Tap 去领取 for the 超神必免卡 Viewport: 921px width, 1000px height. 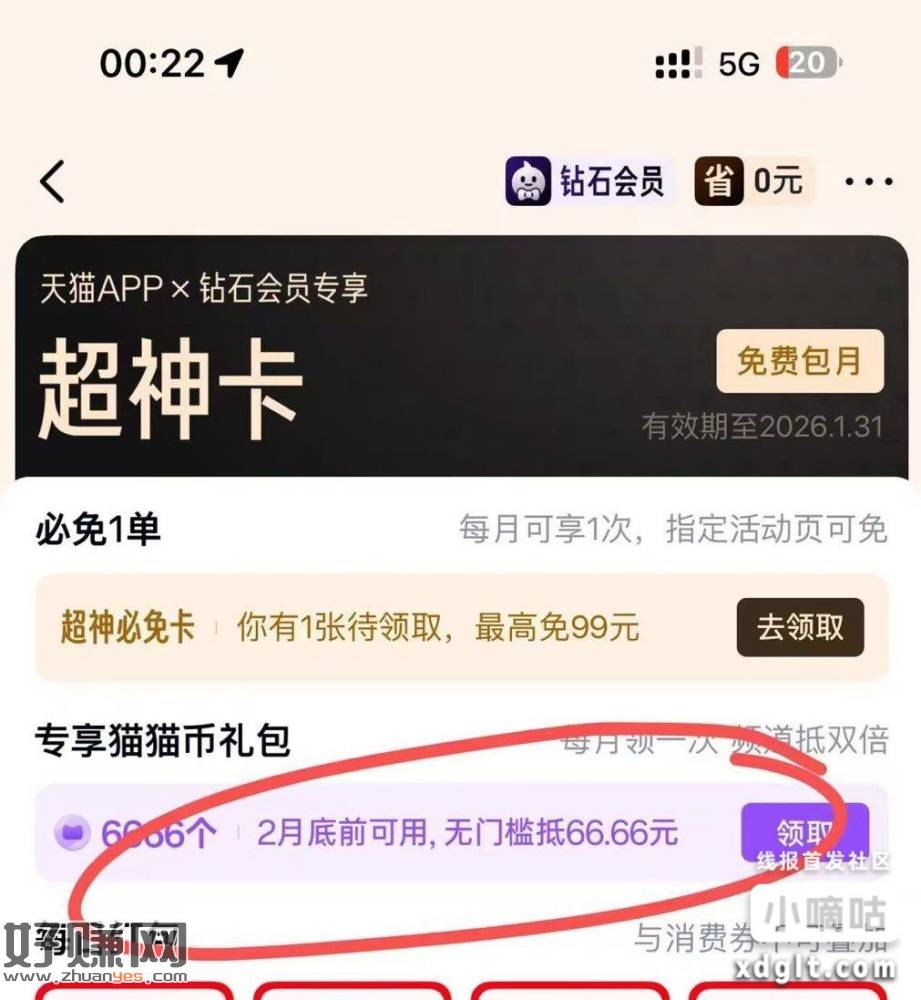click(x=800, y=628)
